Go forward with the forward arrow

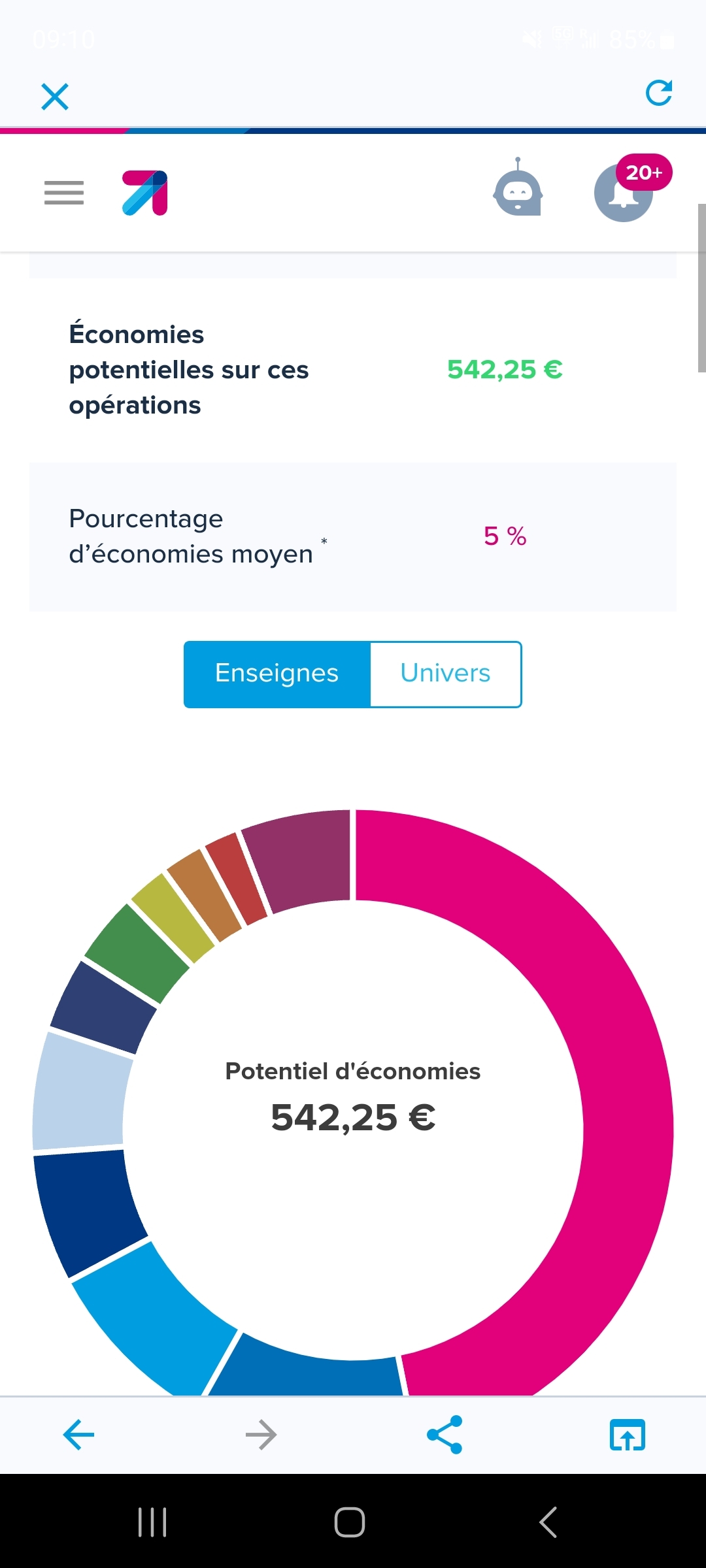coord(261,1435)
